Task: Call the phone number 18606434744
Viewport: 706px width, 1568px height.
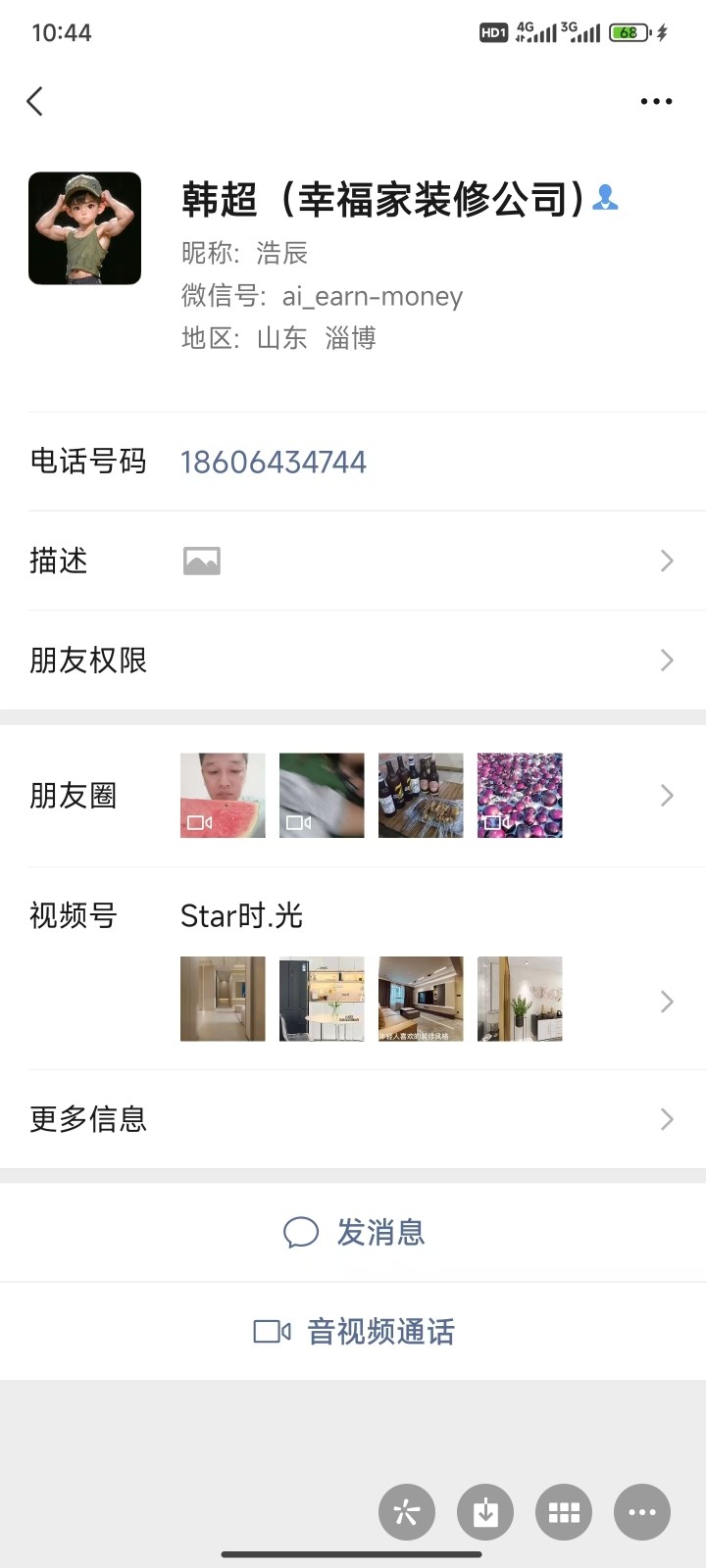Action: pos(274,462)
